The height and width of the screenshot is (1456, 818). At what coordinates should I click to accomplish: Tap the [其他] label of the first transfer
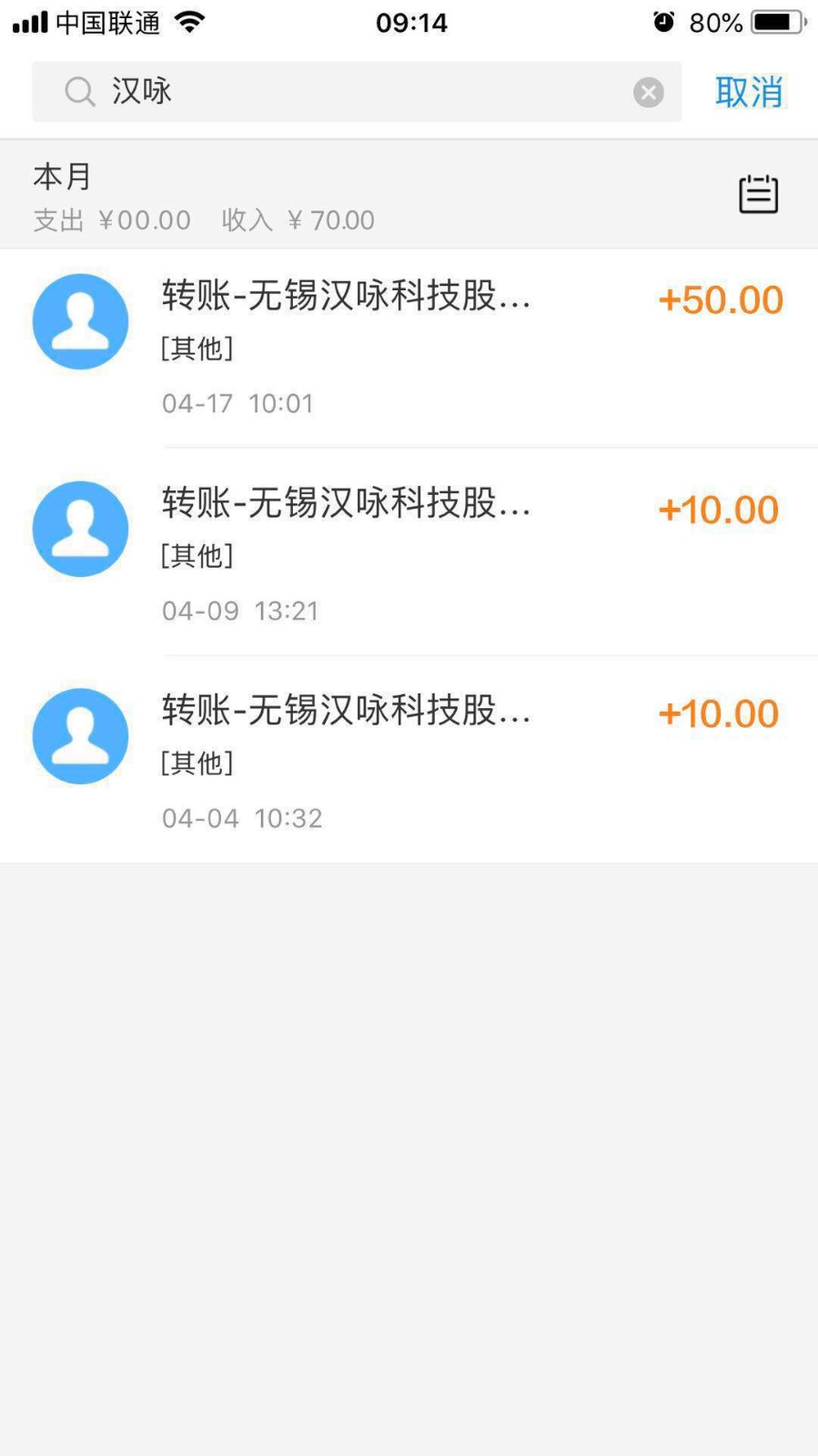coord(197,349)
